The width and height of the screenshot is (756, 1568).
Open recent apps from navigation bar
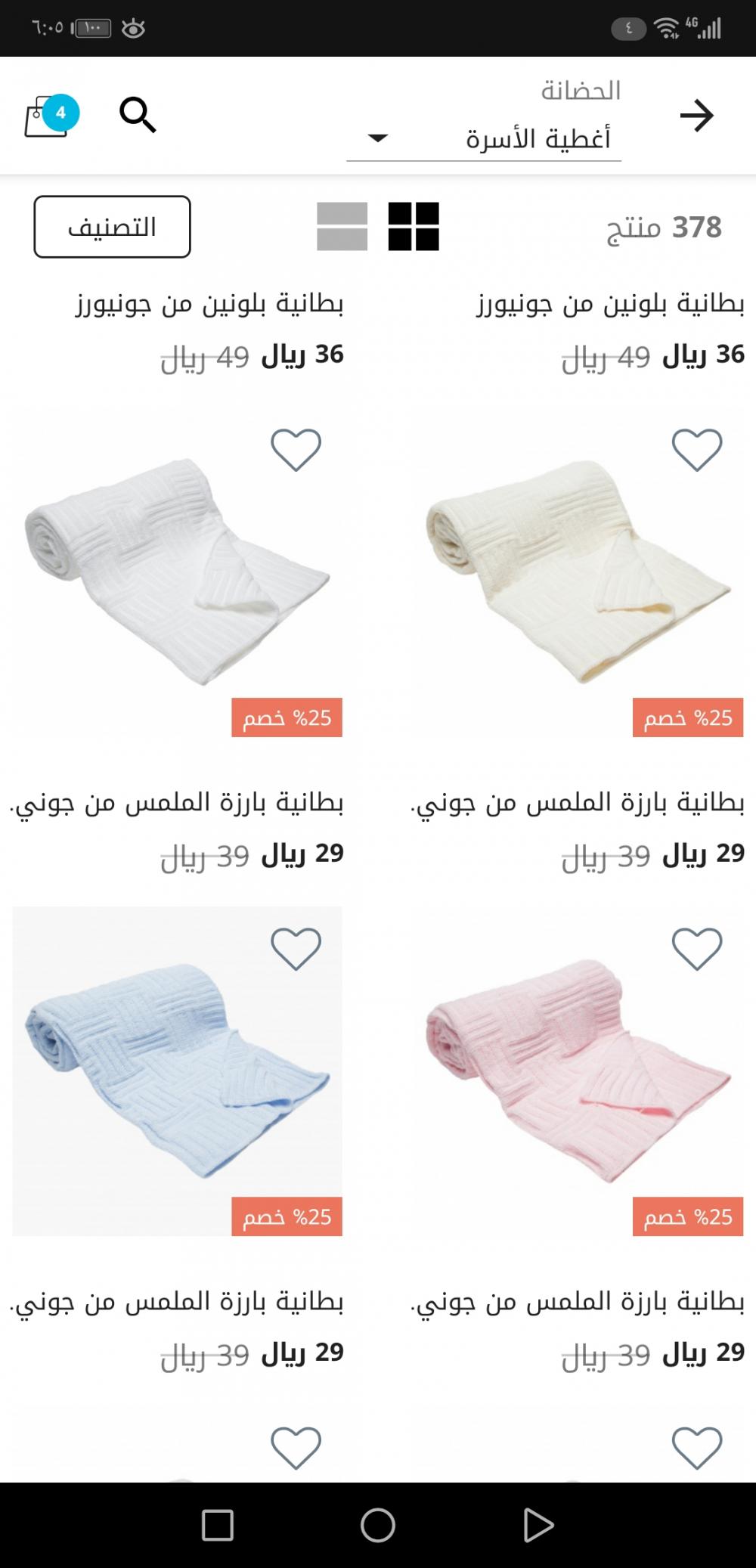218,1525
